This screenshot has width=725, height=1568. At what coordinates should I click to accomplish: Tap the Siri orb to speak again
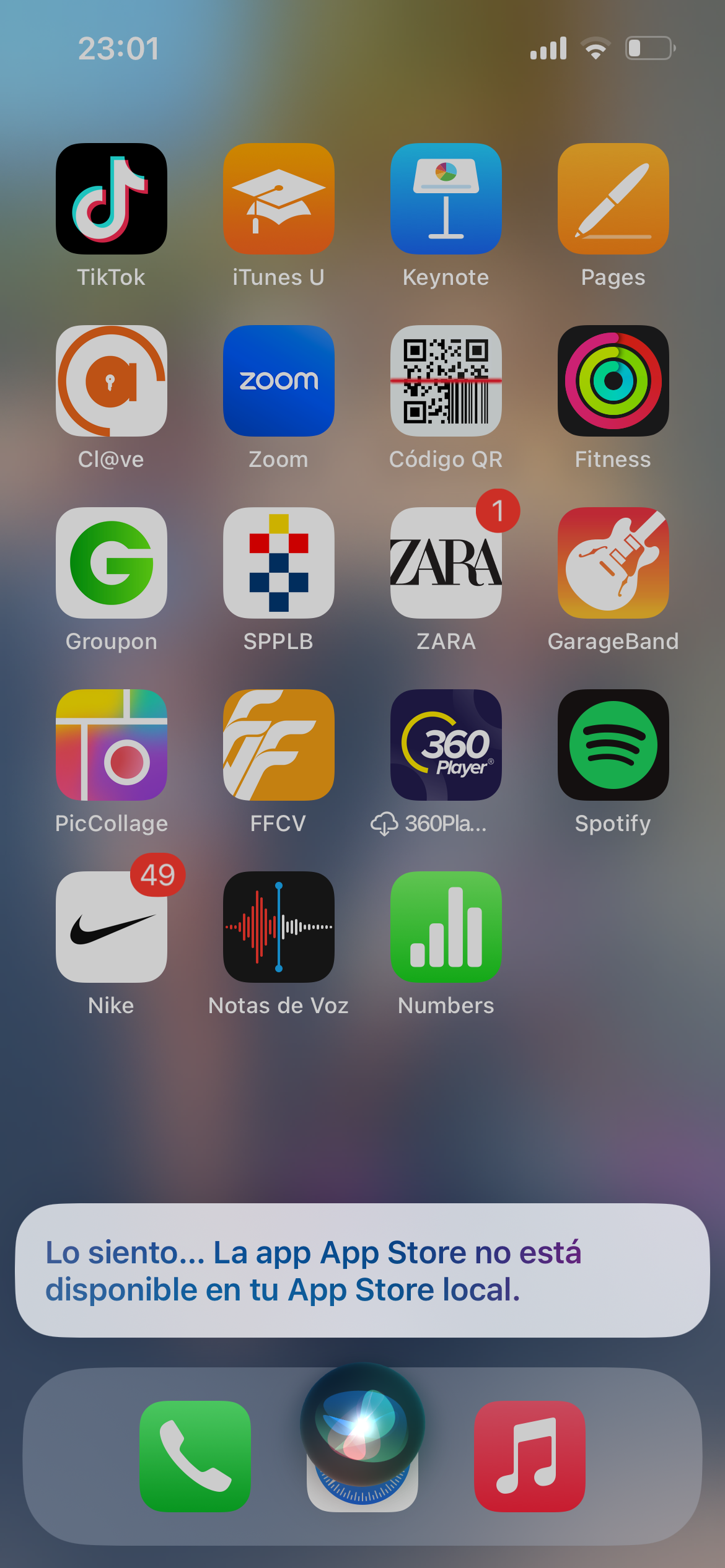pyautogui.click(x=362, y=1424)
